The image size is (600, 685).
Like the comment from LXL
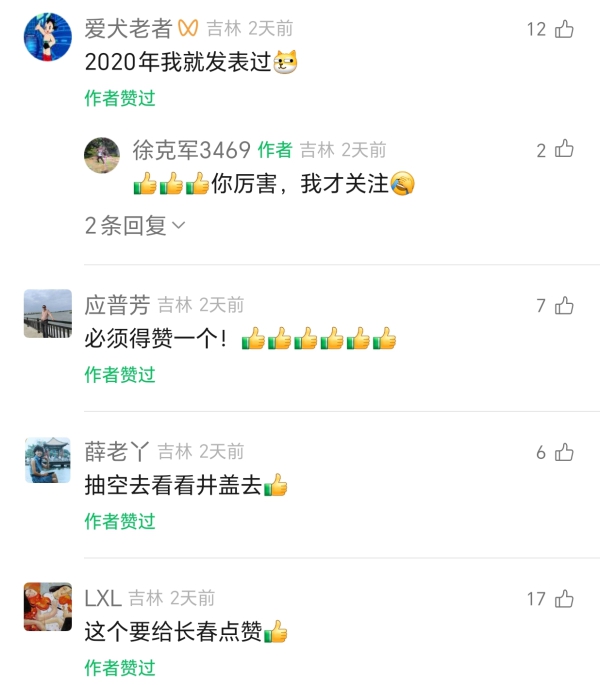pyautogui.click(x=564, y=599)
